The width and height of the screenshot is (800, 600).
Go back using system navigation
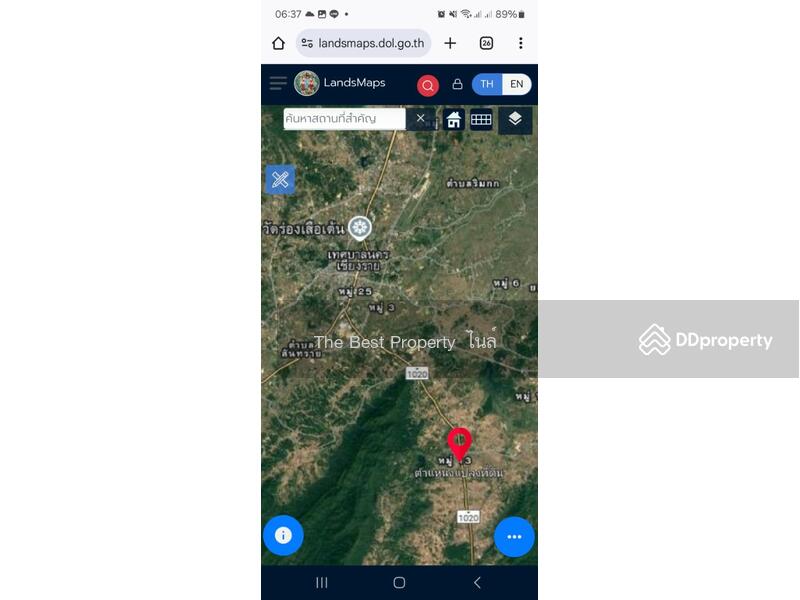[477, 582]
